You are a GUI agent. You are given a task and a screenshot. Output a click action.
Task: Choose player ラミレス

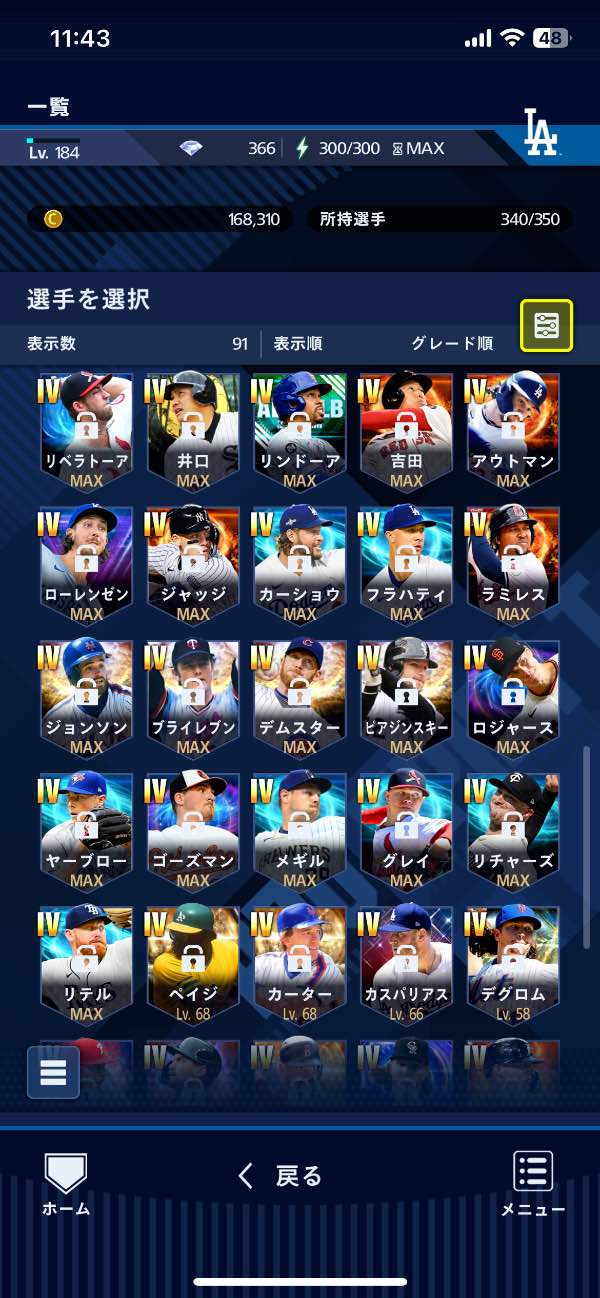tap(513, 563)
